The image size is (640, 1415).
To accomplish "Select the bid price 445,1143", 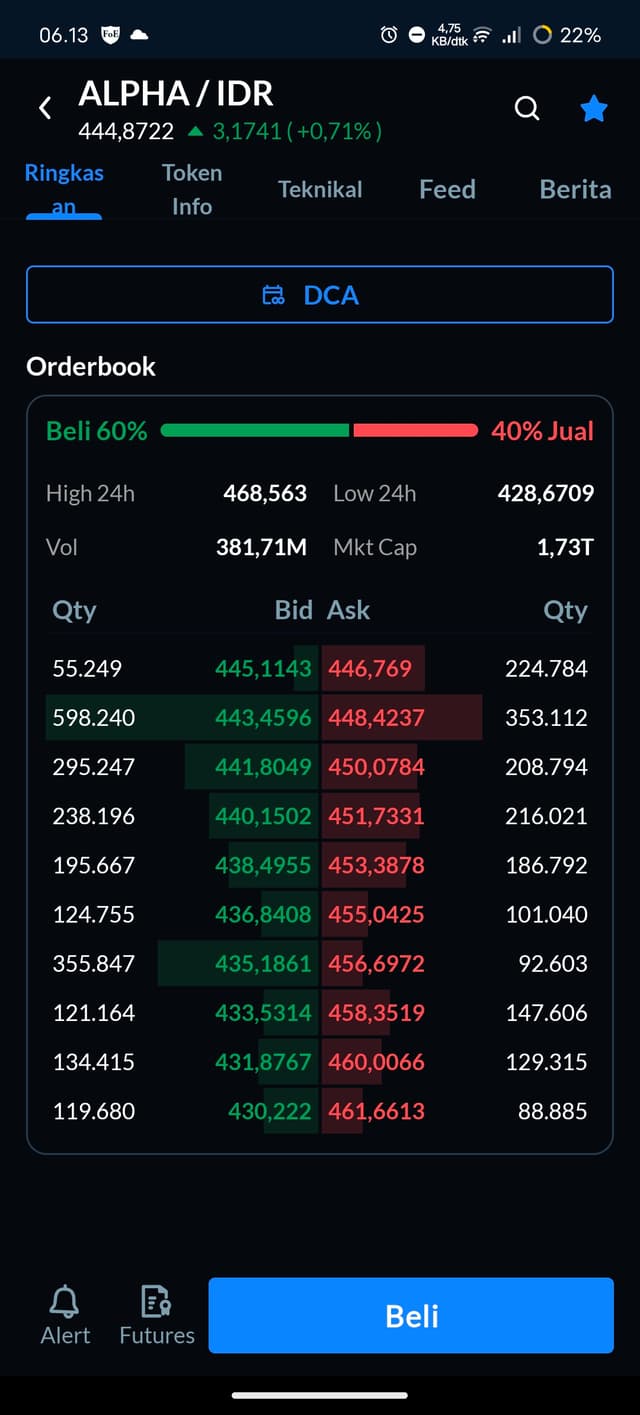I will [x=263, y=668].
